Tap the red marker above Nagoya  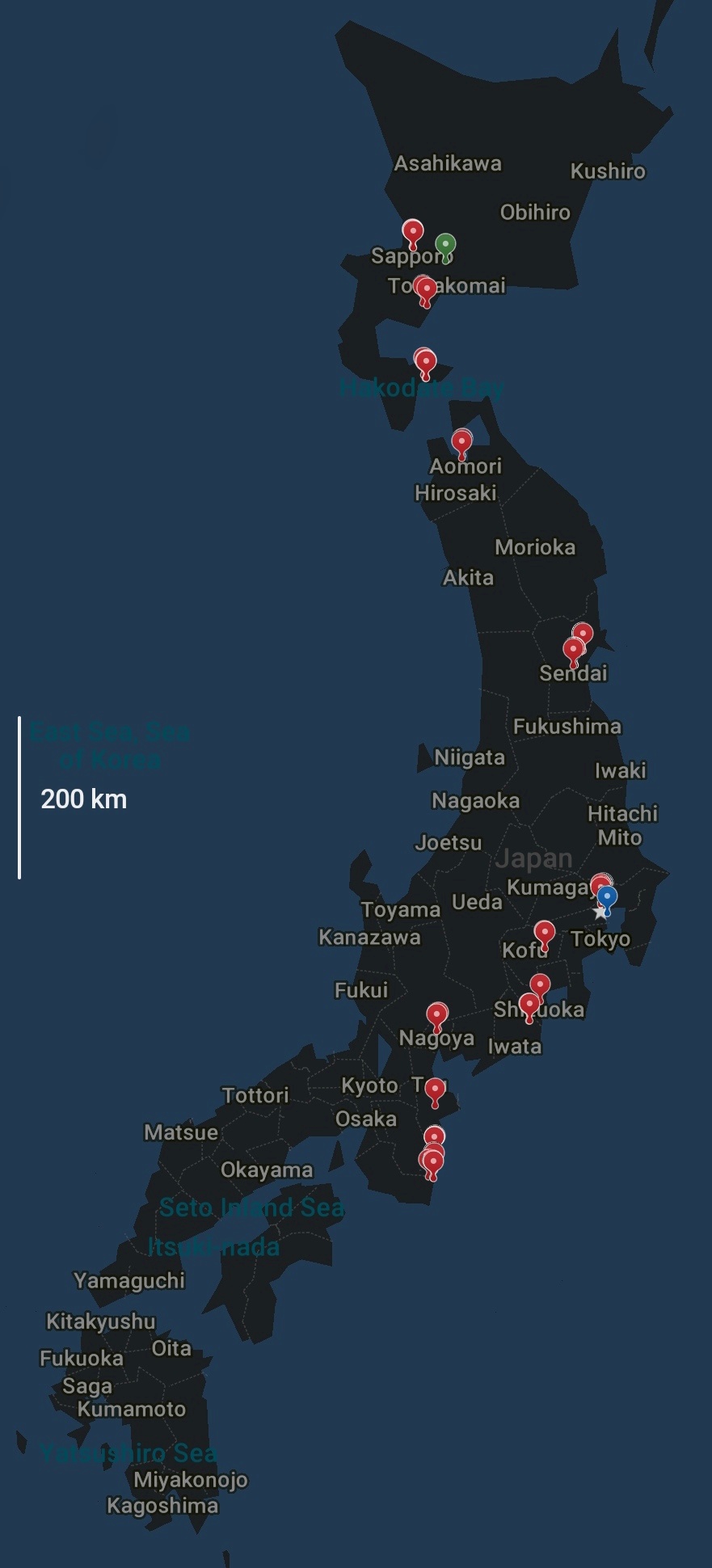pos(437,1014)
